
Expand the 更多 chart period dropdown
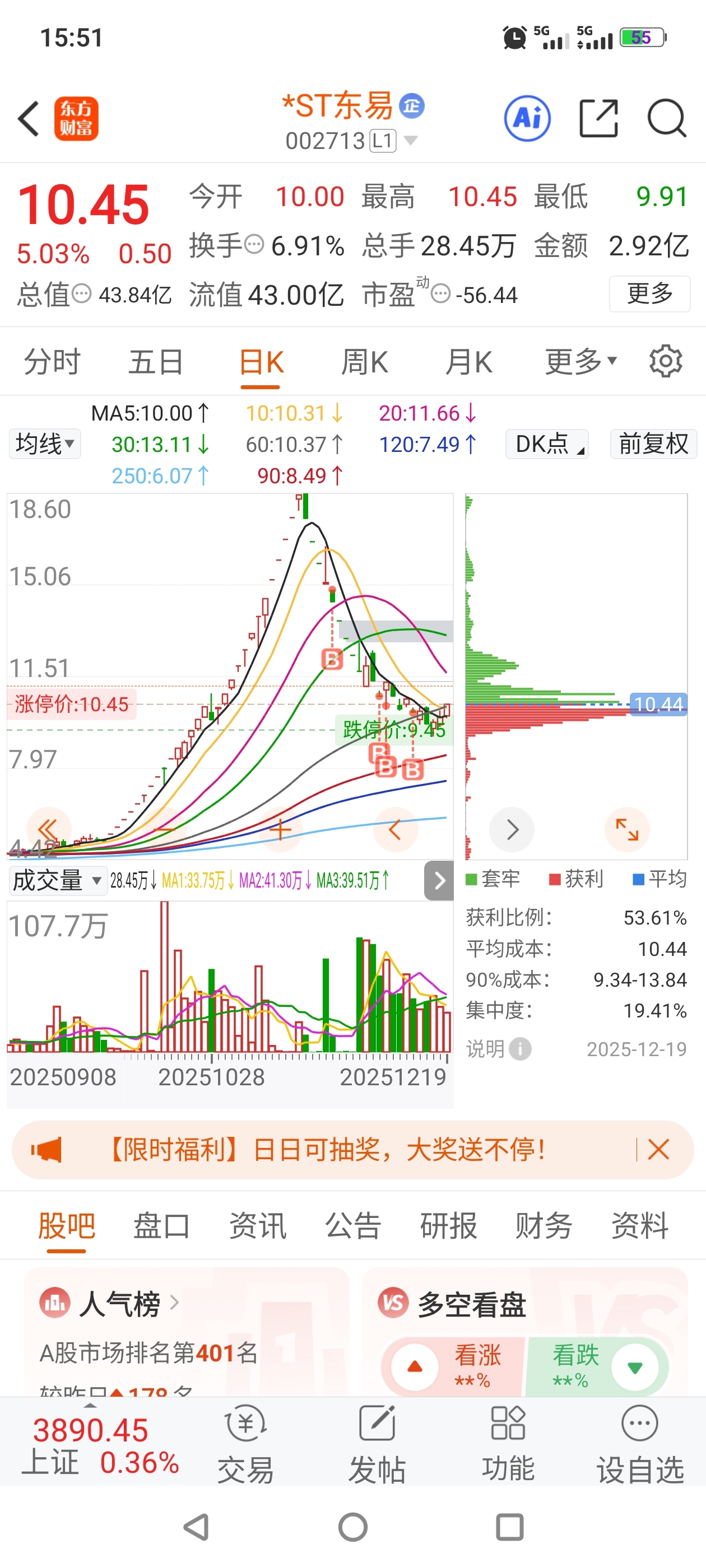580,362
